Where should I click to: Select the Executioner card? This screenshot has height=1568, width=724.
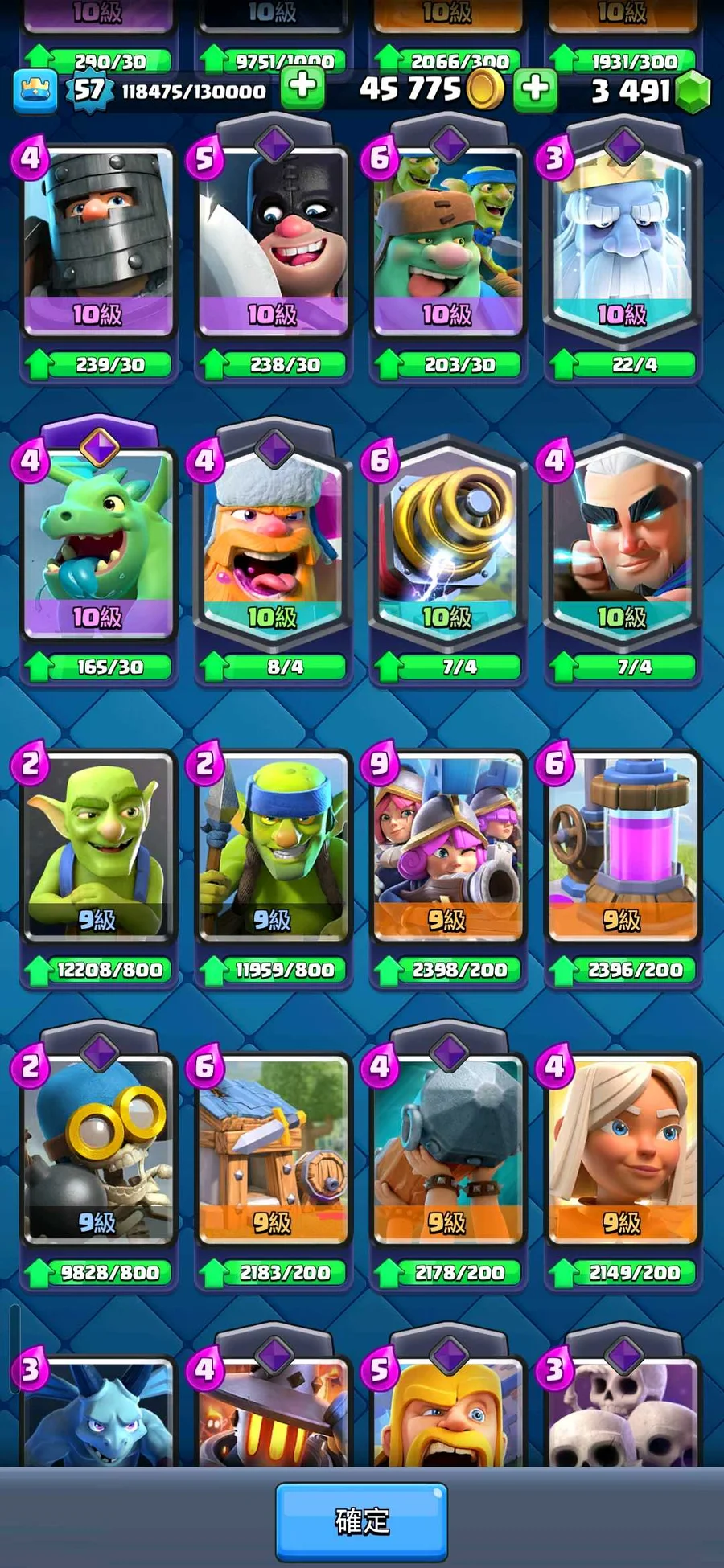(274, 241)
